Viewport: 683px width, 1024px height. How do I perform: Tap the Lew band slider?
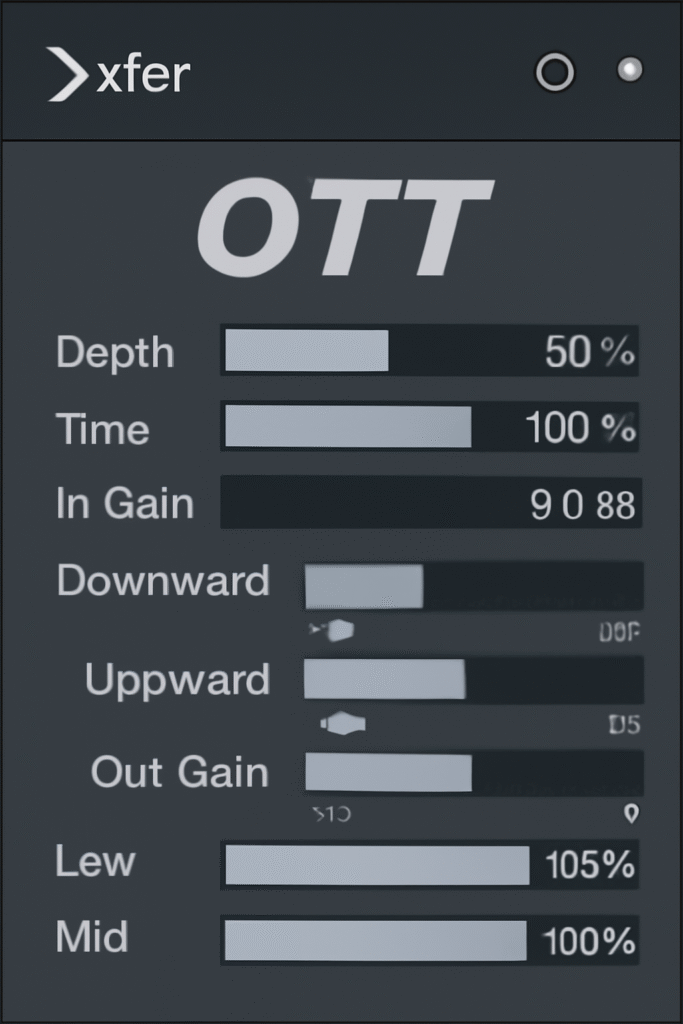click(x=429, y=865)
